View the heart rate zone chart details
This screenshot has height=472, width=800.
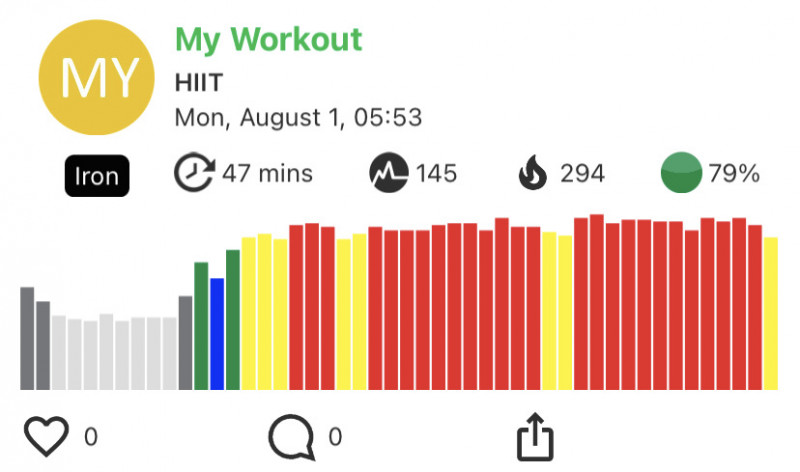(399, 303)
